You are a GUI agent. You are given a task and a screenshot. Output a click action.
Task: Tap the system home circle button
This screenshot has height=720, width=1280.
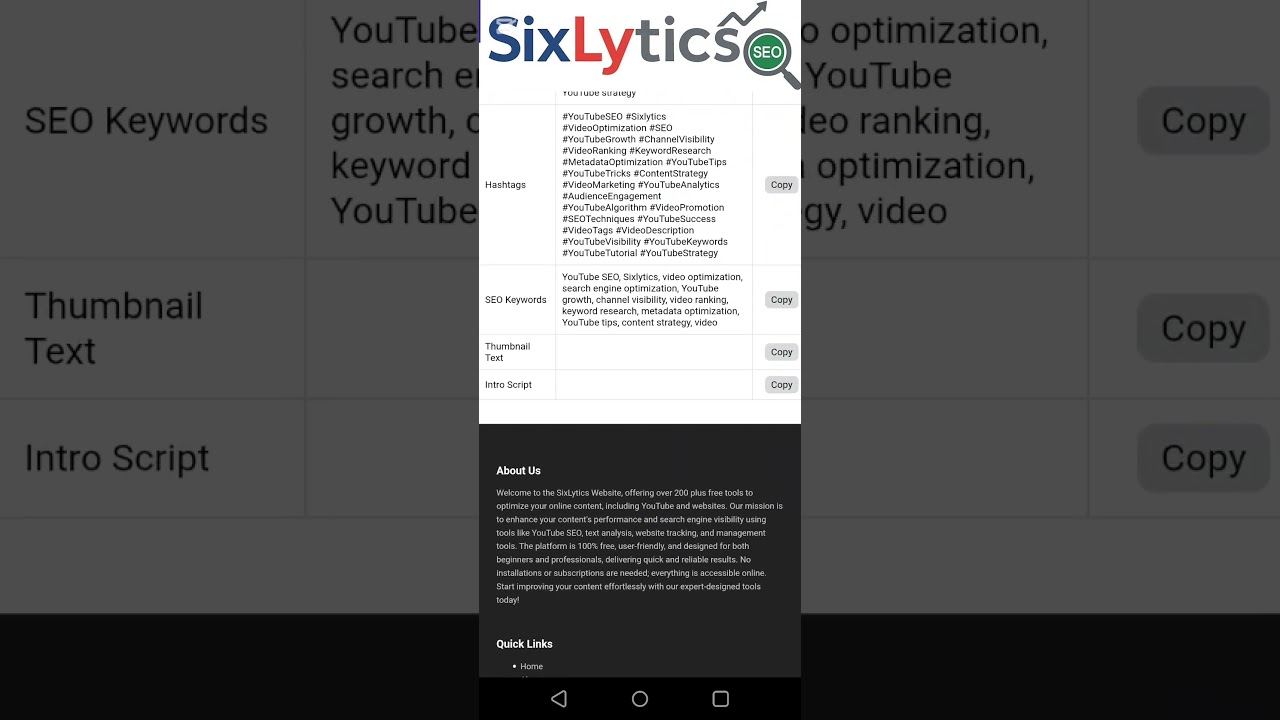(x=640, y=699)
